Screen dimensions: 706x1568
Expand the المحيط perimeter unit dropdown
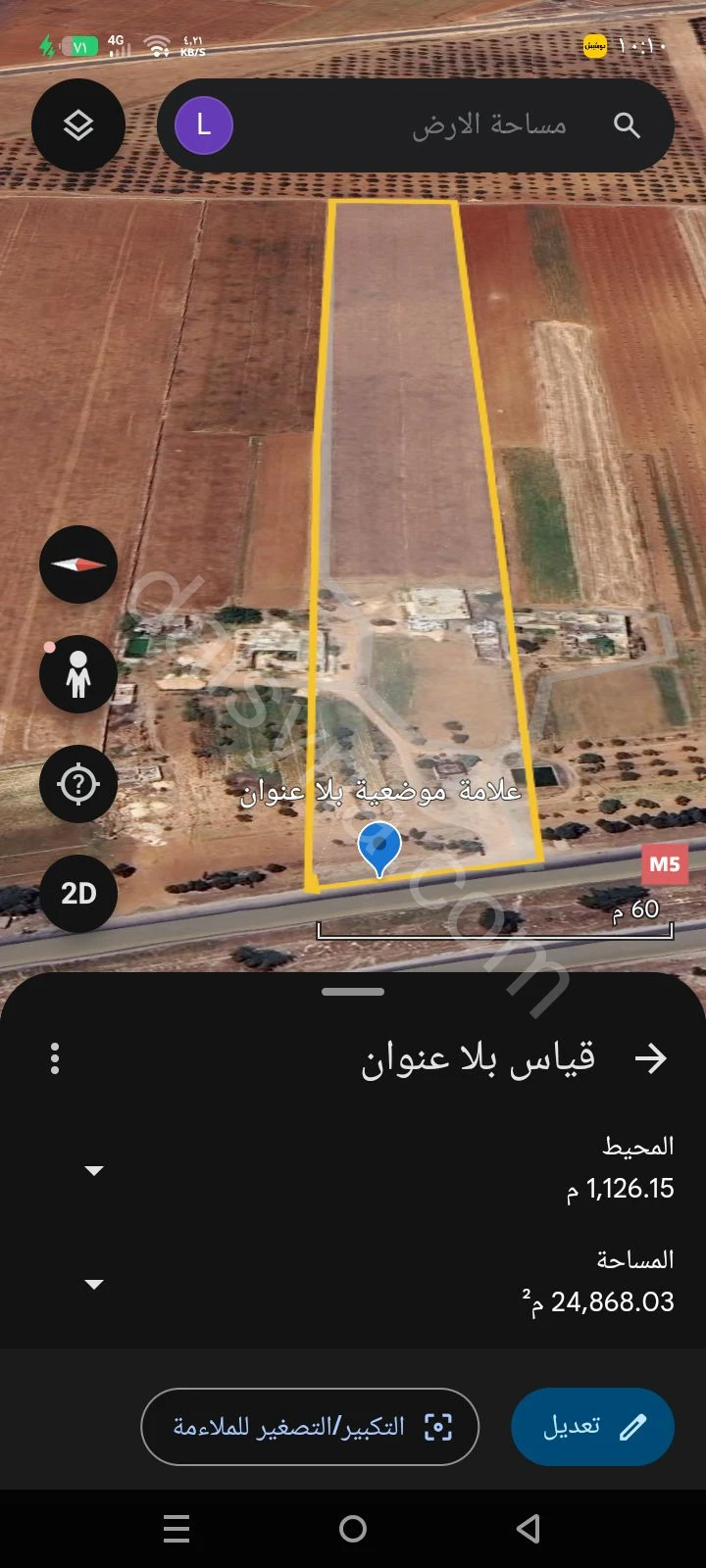tap(94, 1171)
